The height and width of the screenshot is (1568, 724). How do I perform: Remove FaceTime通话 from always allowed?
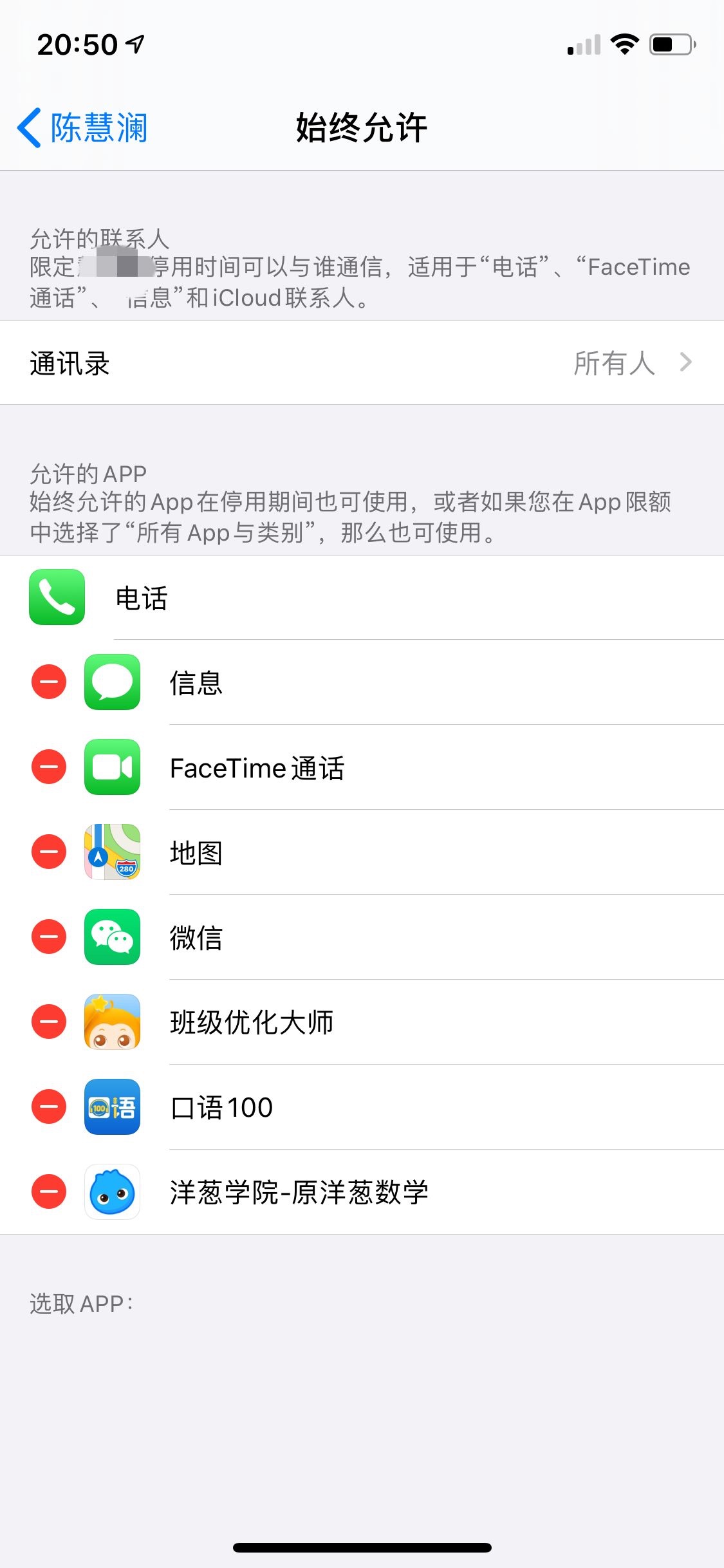49,767
